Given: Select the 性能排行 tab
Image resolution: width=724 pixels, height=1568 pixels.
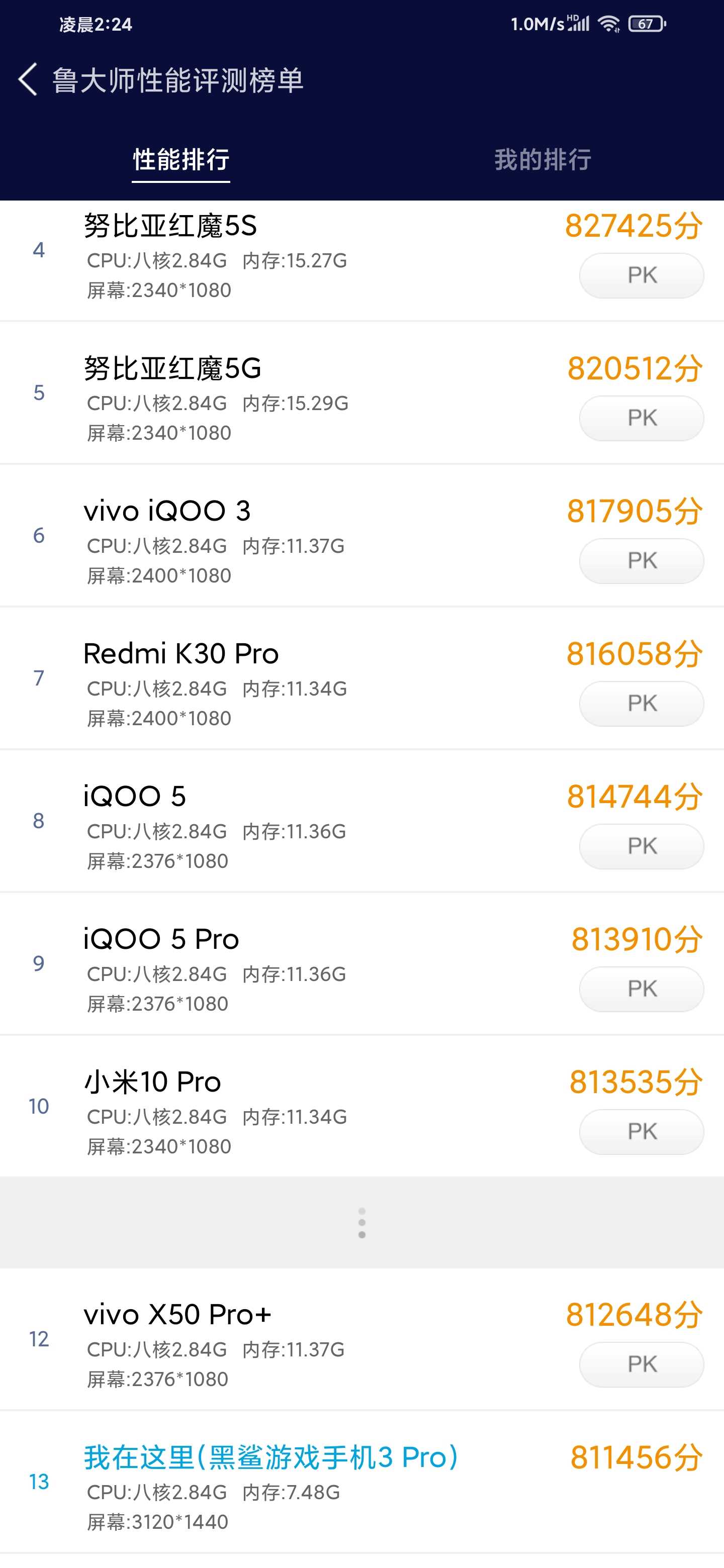Looking at the screenshot, I should tap(181, 159).
